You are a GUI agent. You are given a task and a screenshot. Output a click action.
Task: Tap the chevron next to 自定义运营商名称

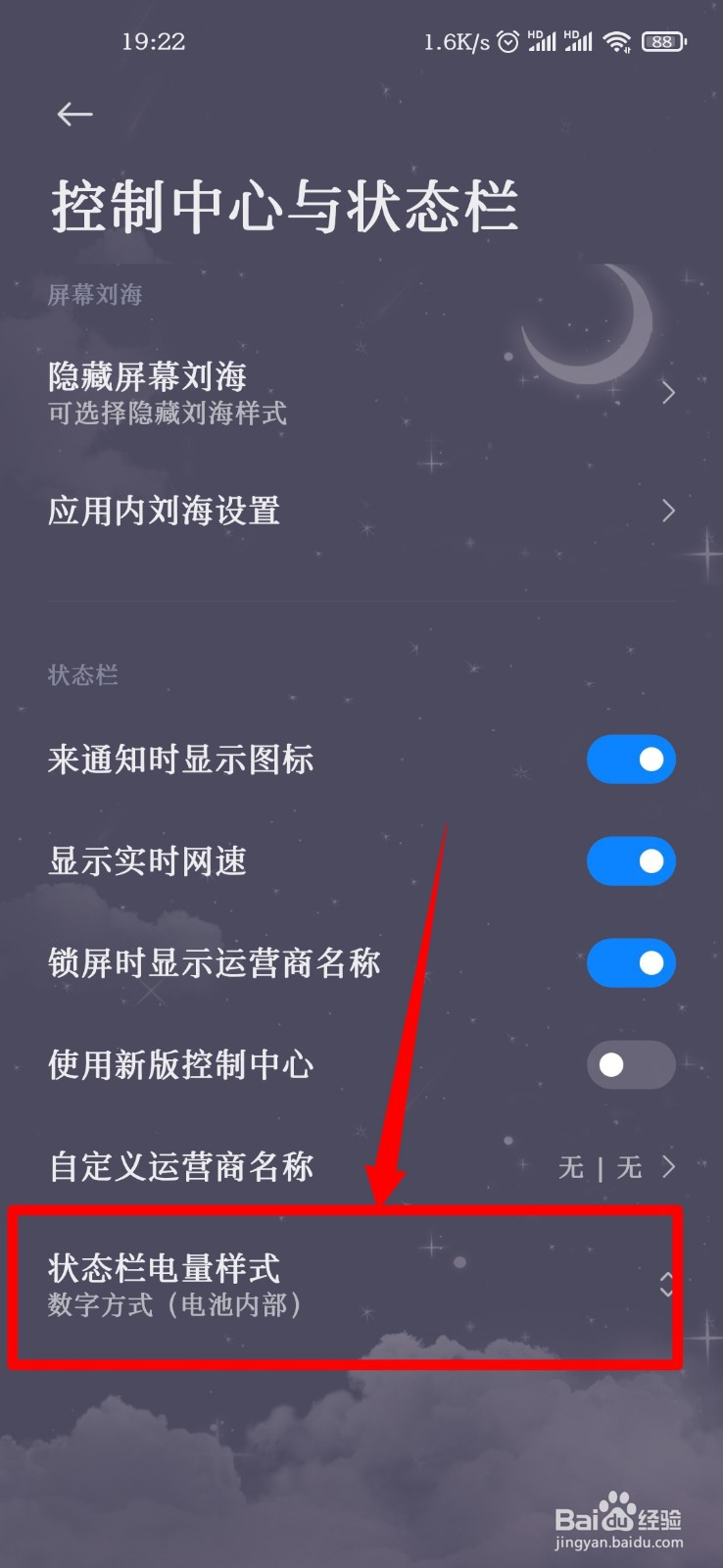click(671, 1167)
